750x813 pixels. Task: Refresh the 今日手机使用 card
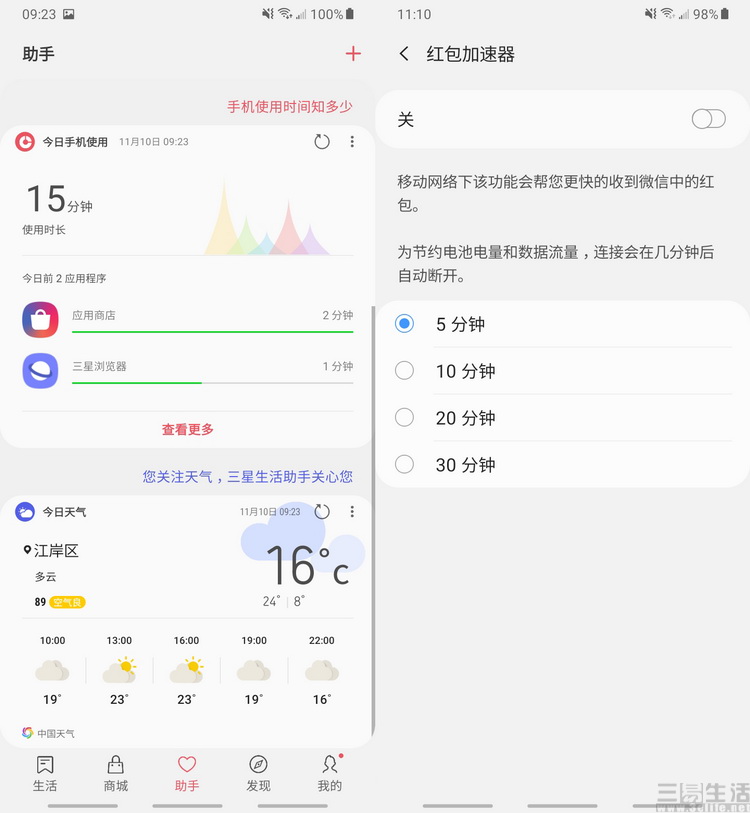pyautogui.click(x=322, y=142)
